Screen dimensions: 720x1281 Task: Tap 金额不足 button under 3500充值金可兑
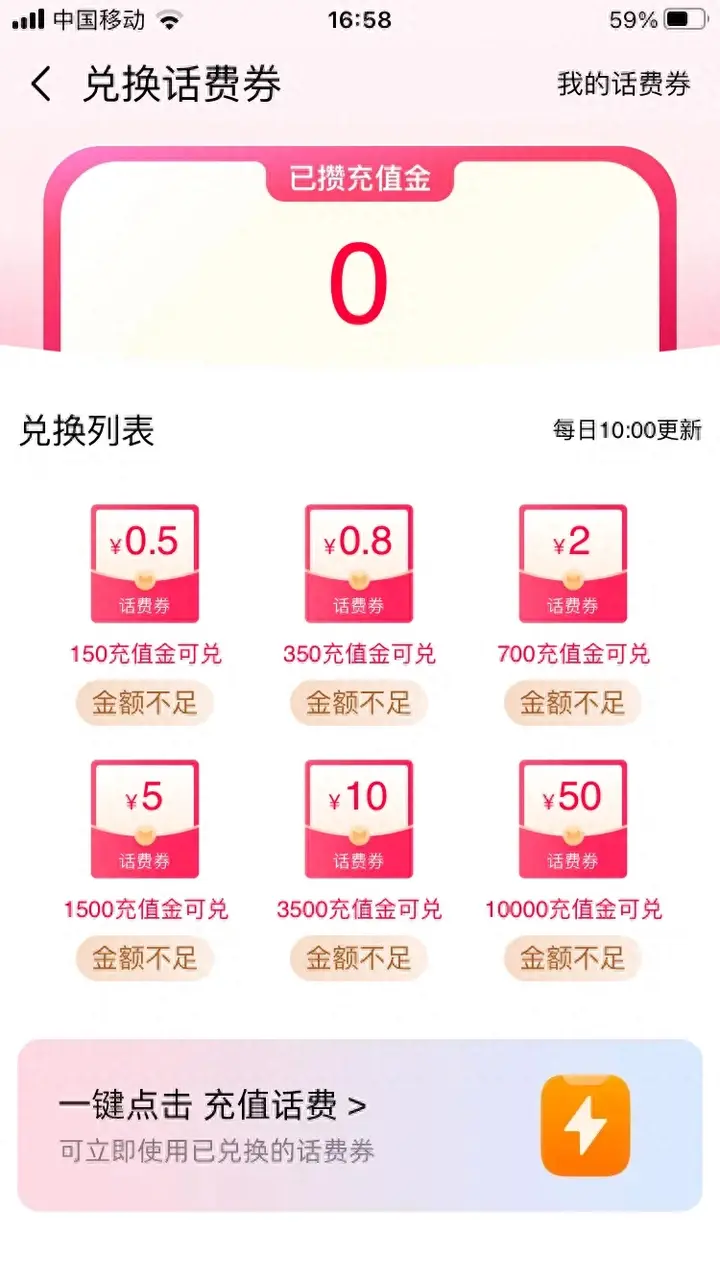pyautogui.click(x=359, y=959)
